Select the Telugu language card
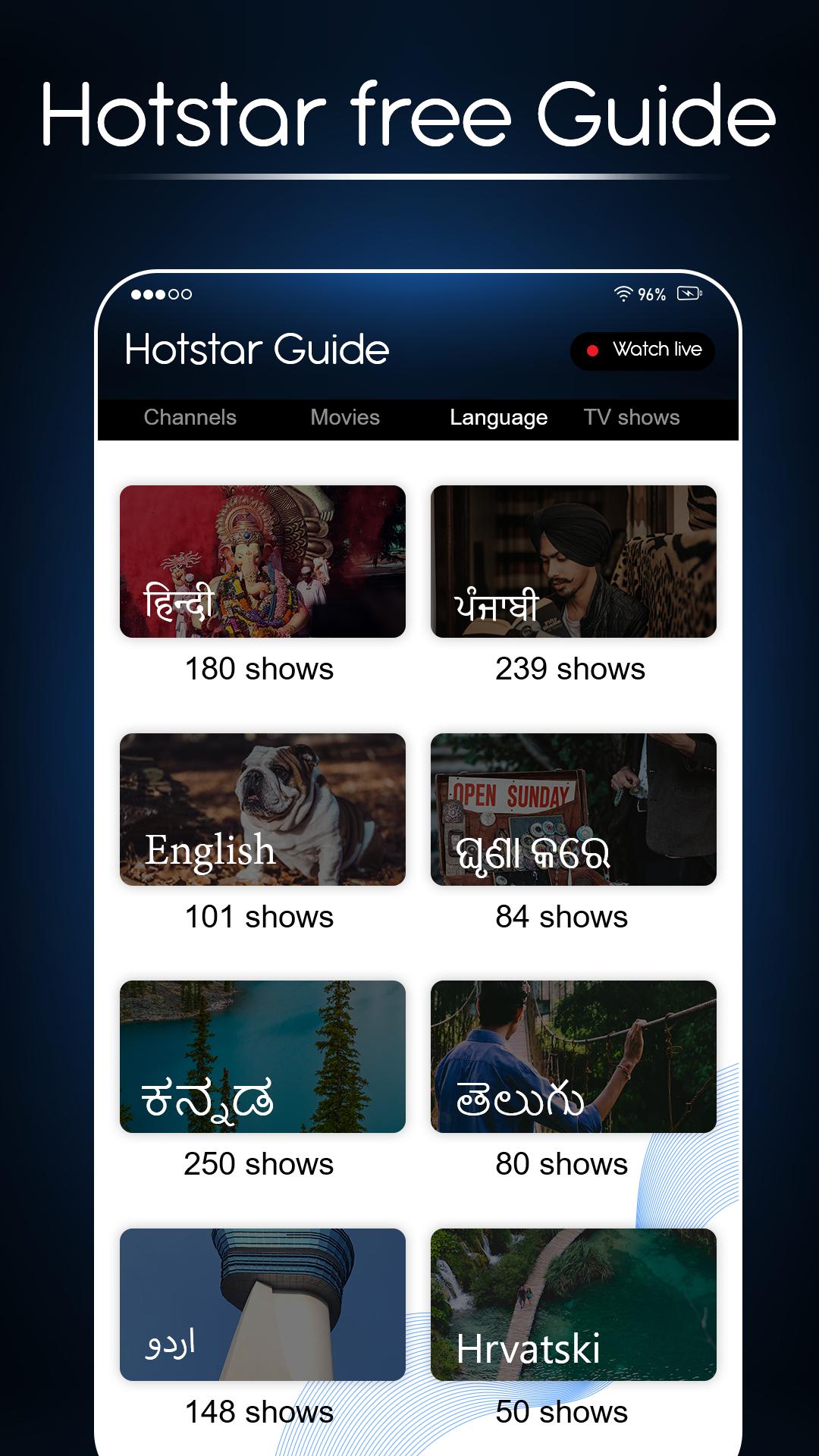 [x=573, y=1054]
